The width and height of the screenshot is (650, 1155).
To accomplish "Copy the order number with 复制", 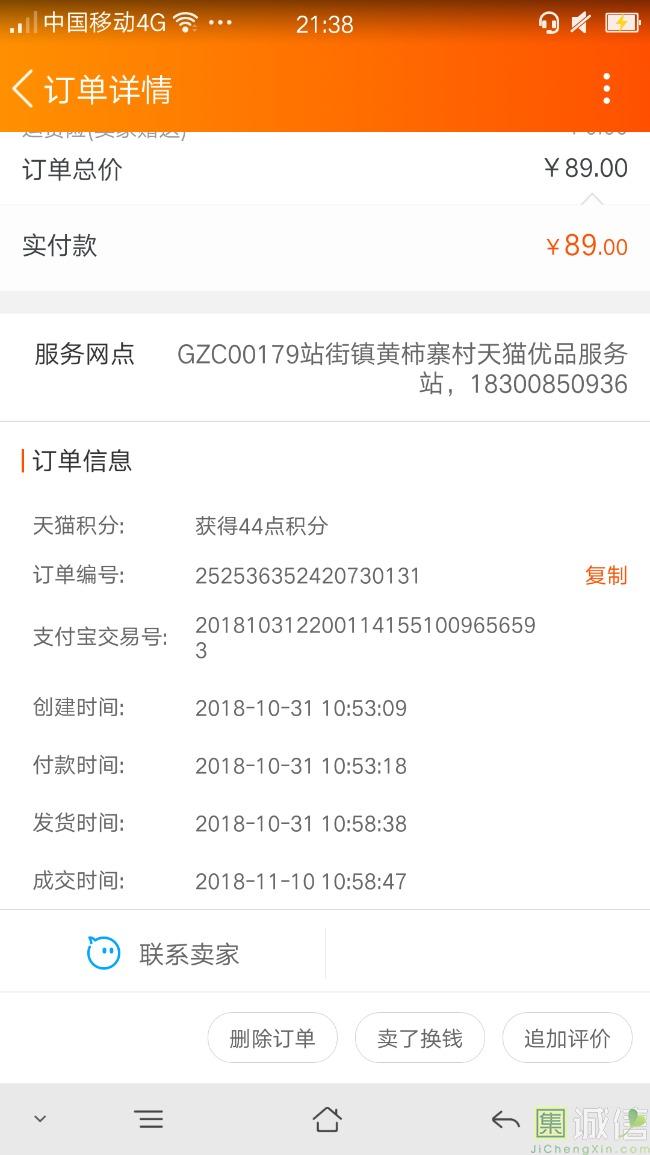I will coord(606,575).
